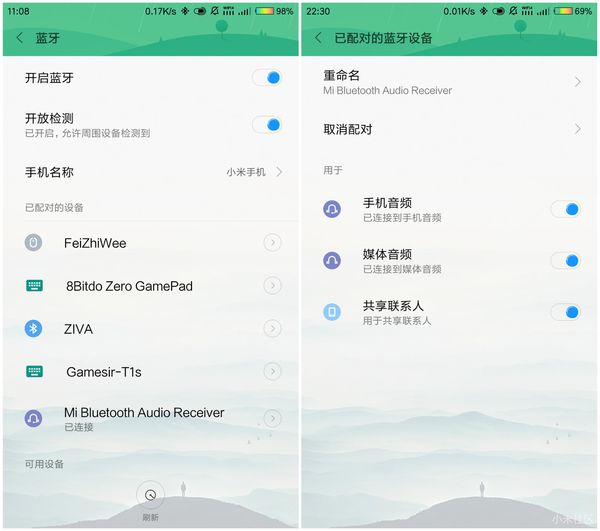Open the 手机名称 setting
Image resolution: width=600 pixels, height=531 pixels.
point(150,172)
